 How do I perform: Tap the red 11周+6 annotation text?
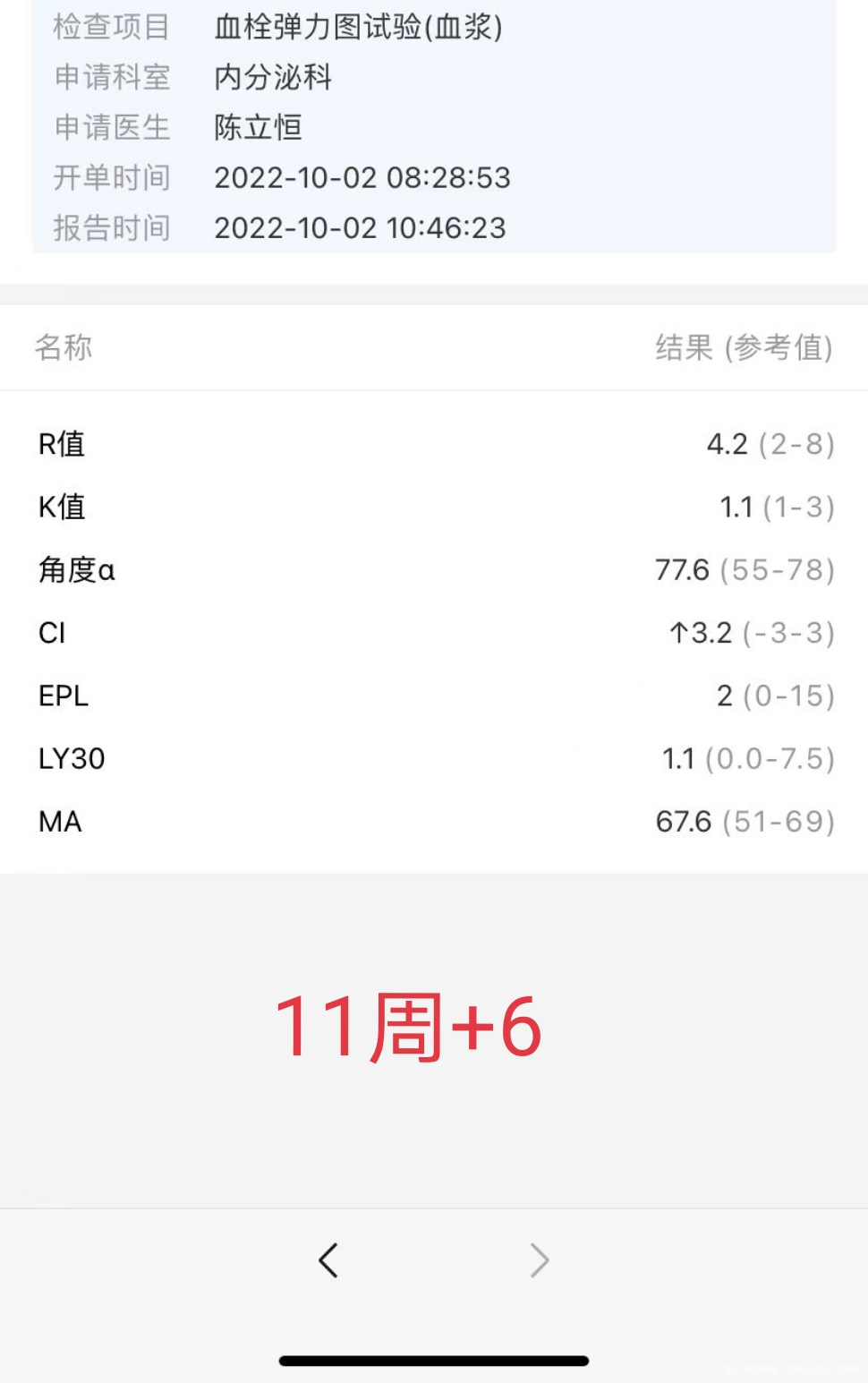coord(410,1029)
